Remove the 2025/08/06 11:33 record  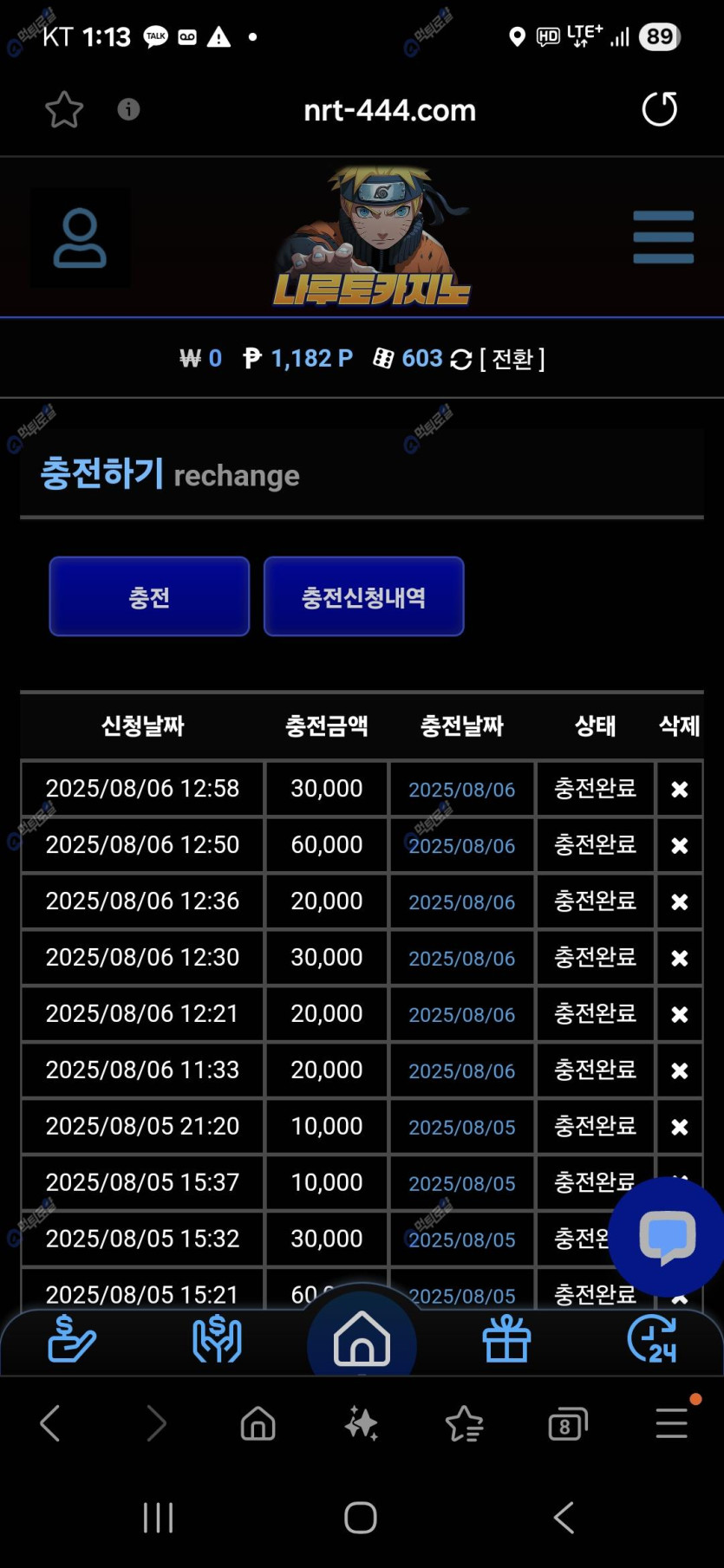[679, 1070]
